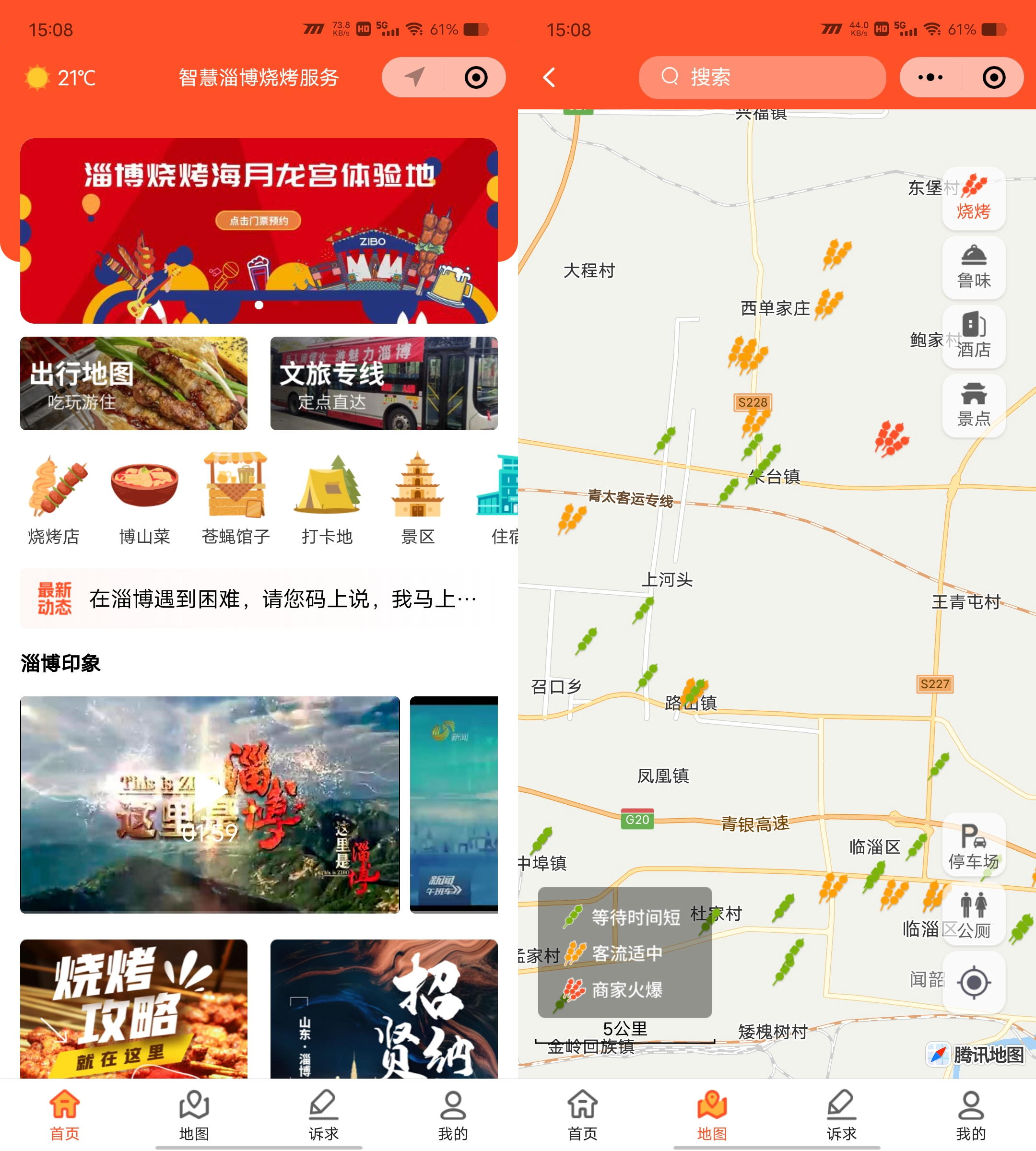Tap the 搜索 search box

(762, 77)
